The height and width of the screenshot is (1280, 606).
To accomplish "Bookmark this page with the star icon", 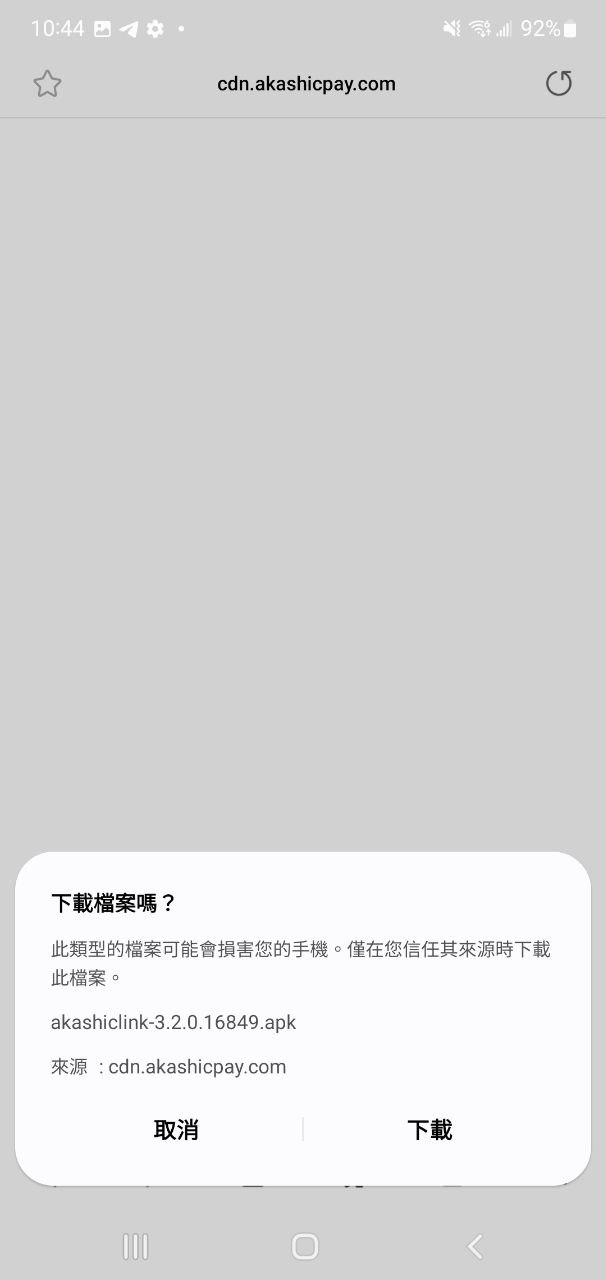I will pos(47,84).
